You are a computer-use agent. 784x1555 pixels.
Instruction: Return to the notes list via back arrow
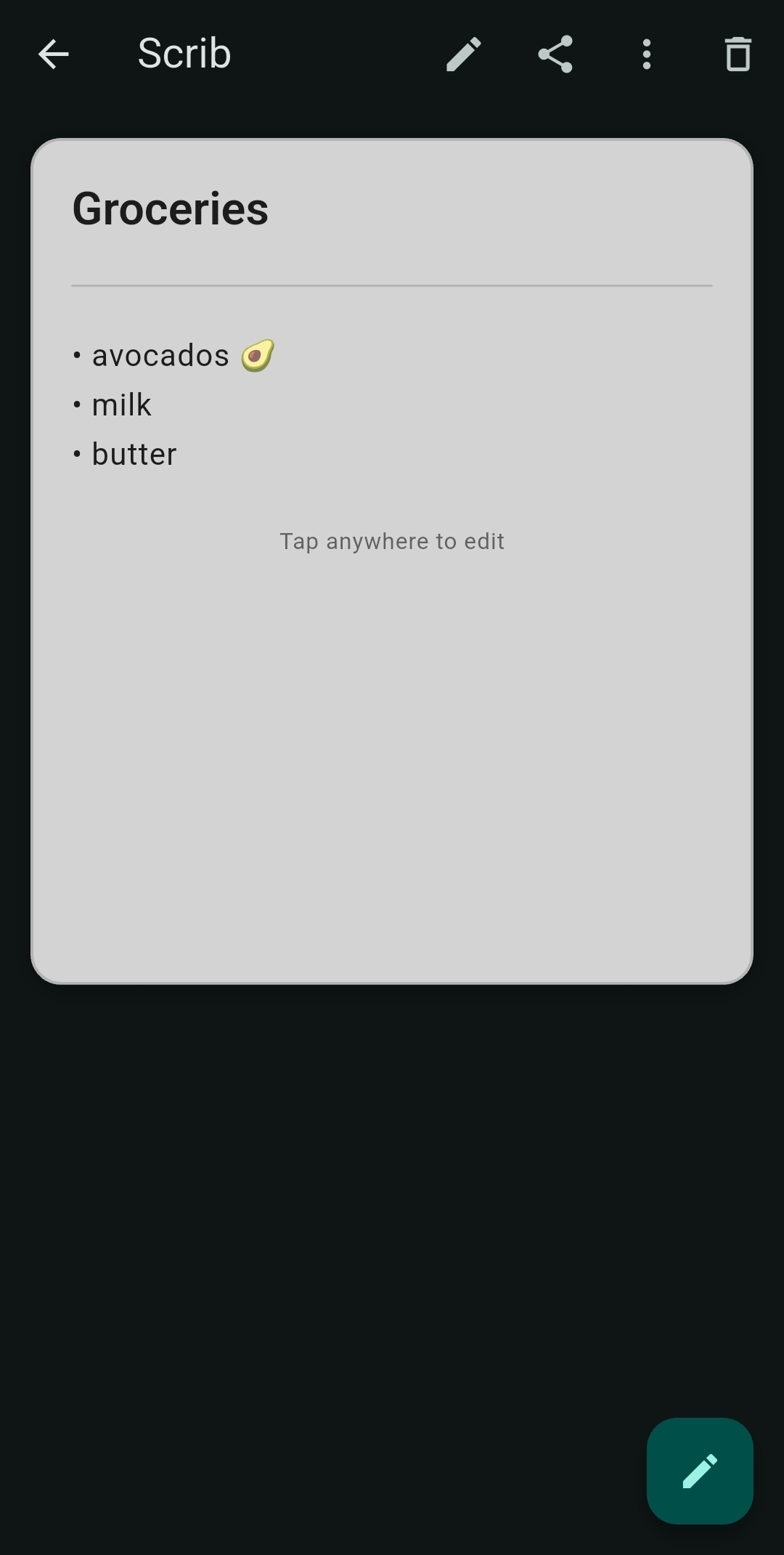tap(53, 54)
